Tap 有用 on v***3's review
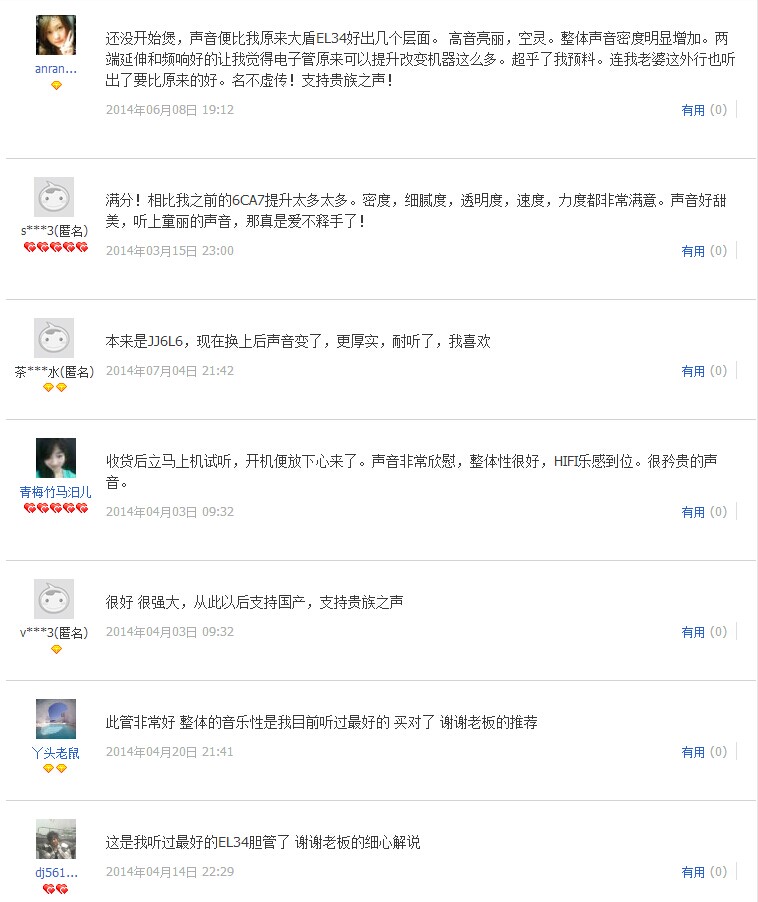 click(693, 632)
